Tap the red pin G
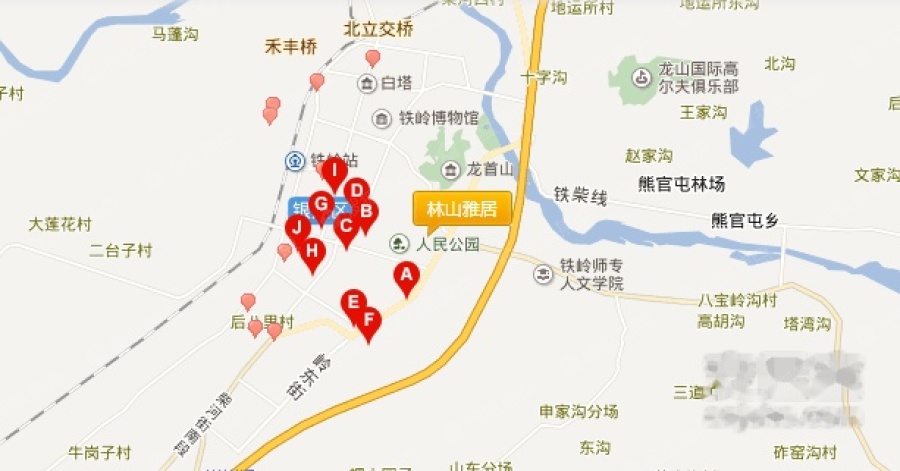900x471 pixels. (x=320, y=204)
